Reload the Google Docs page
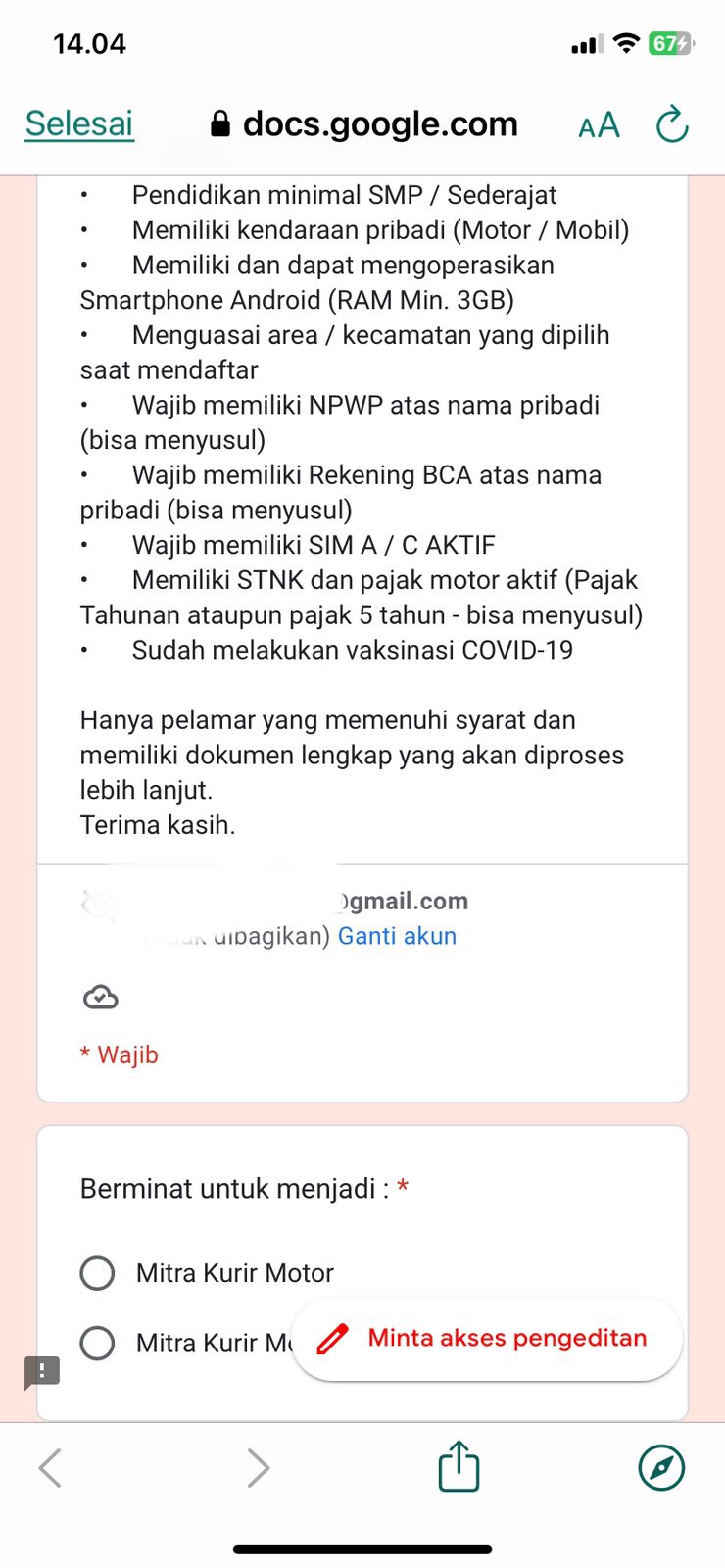The width and height of the screenshot is (725, 1568). [x=672, y=124]
